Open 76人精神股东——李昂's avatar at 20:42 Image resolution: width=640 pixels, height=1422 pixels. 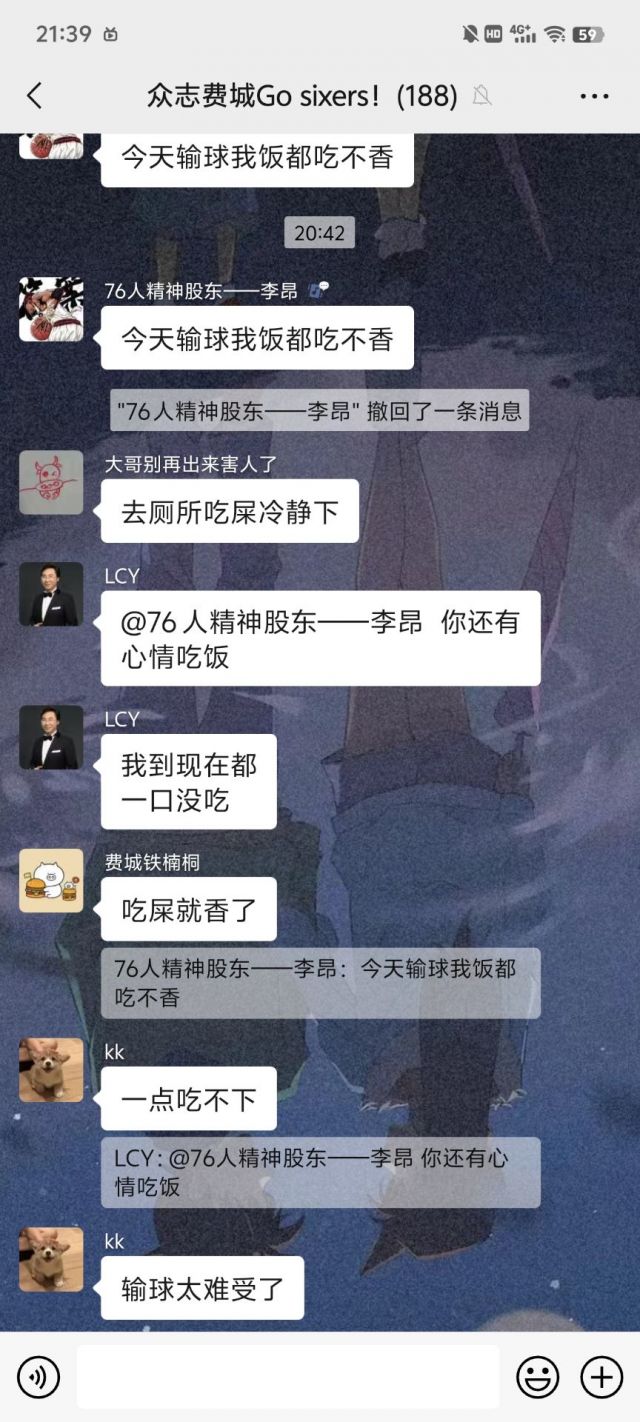(51, 309)
